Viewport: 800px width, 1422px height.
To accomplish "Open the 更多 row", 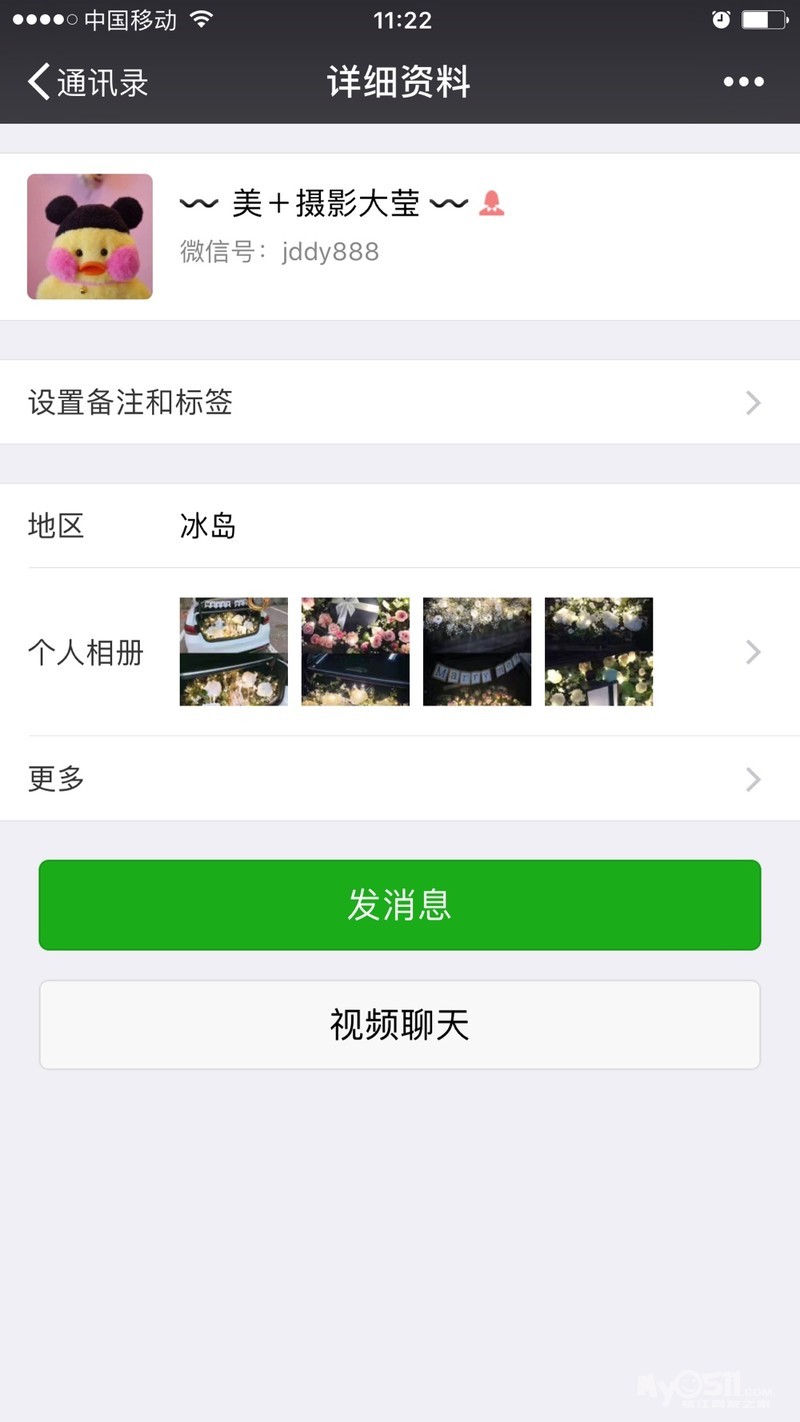I will 400,779.
